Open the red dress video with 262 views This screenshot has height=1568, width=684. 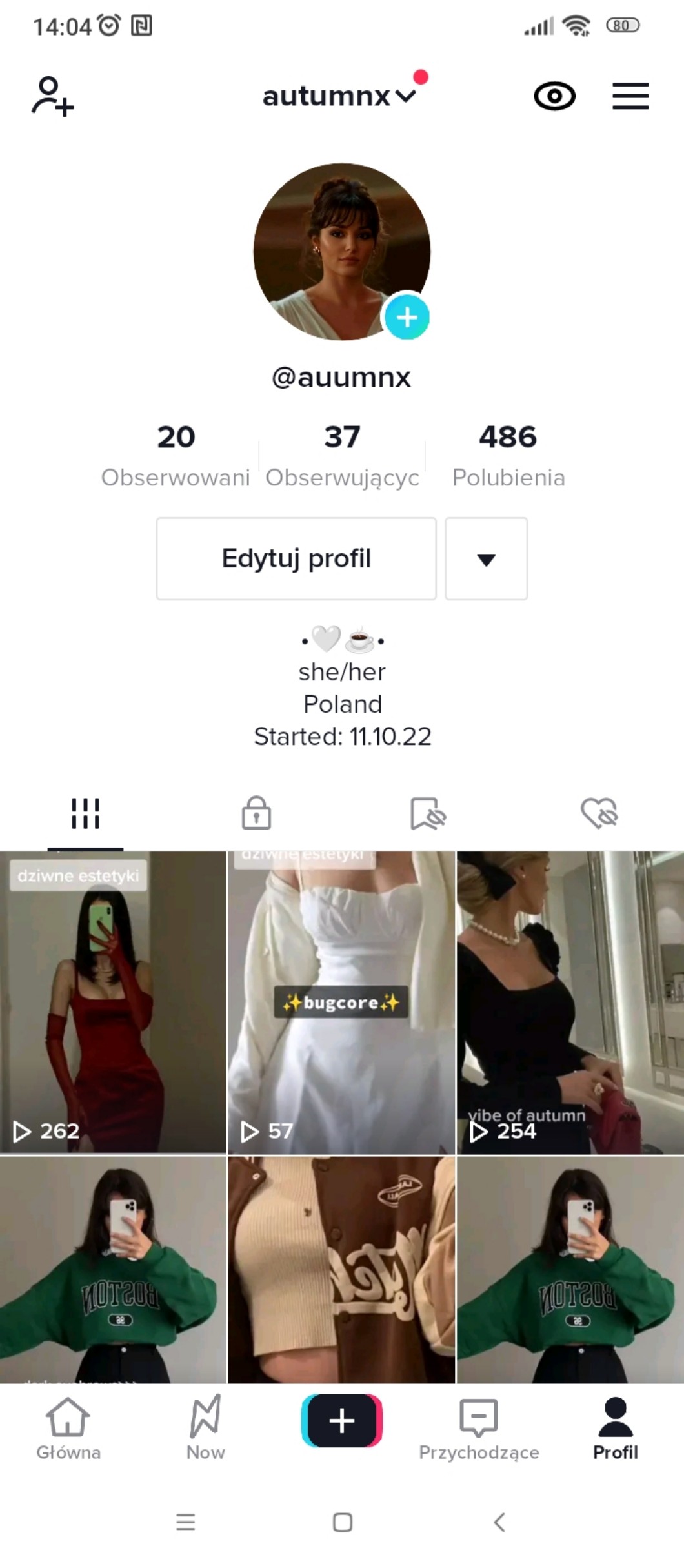coord(113,1002)
